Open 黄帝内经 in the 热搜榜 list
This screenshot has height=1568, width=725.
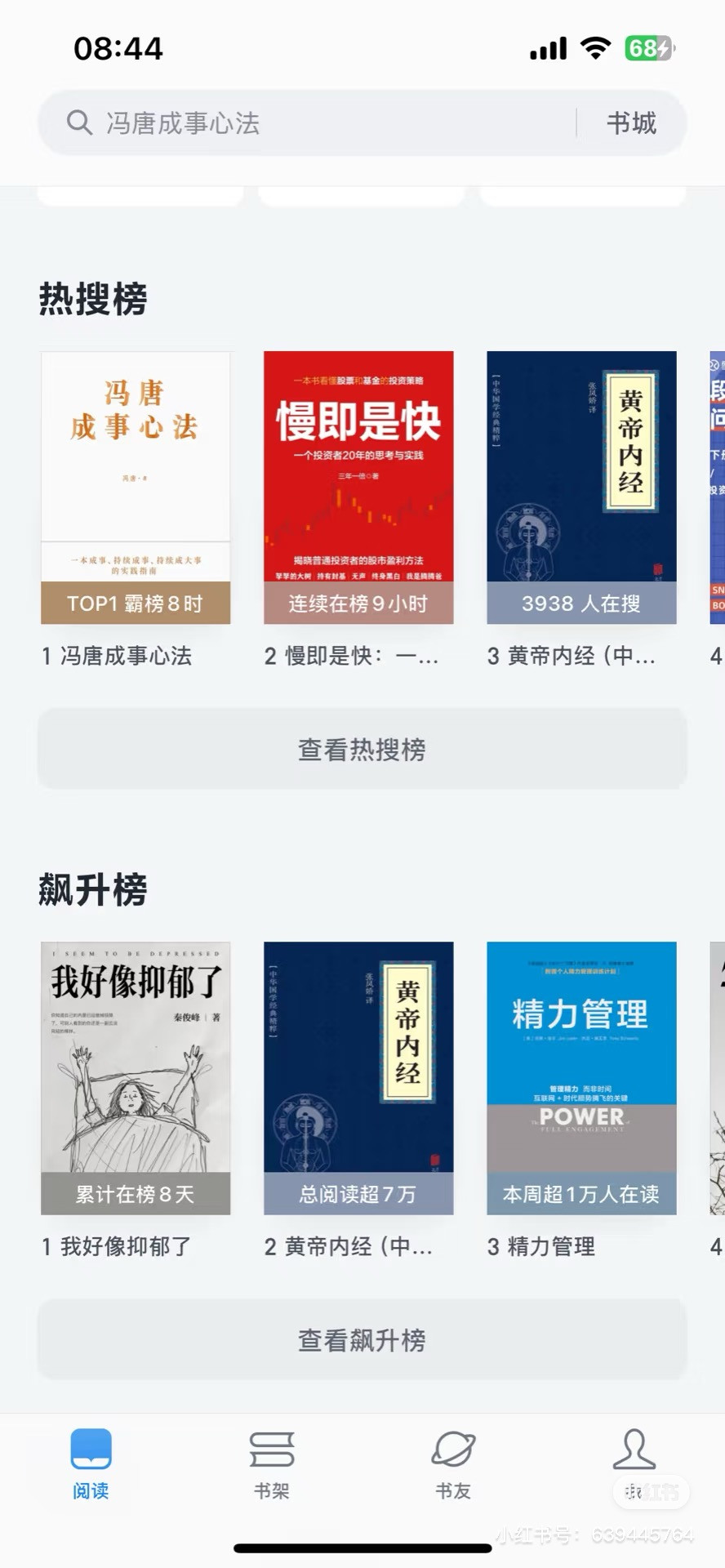581,488
